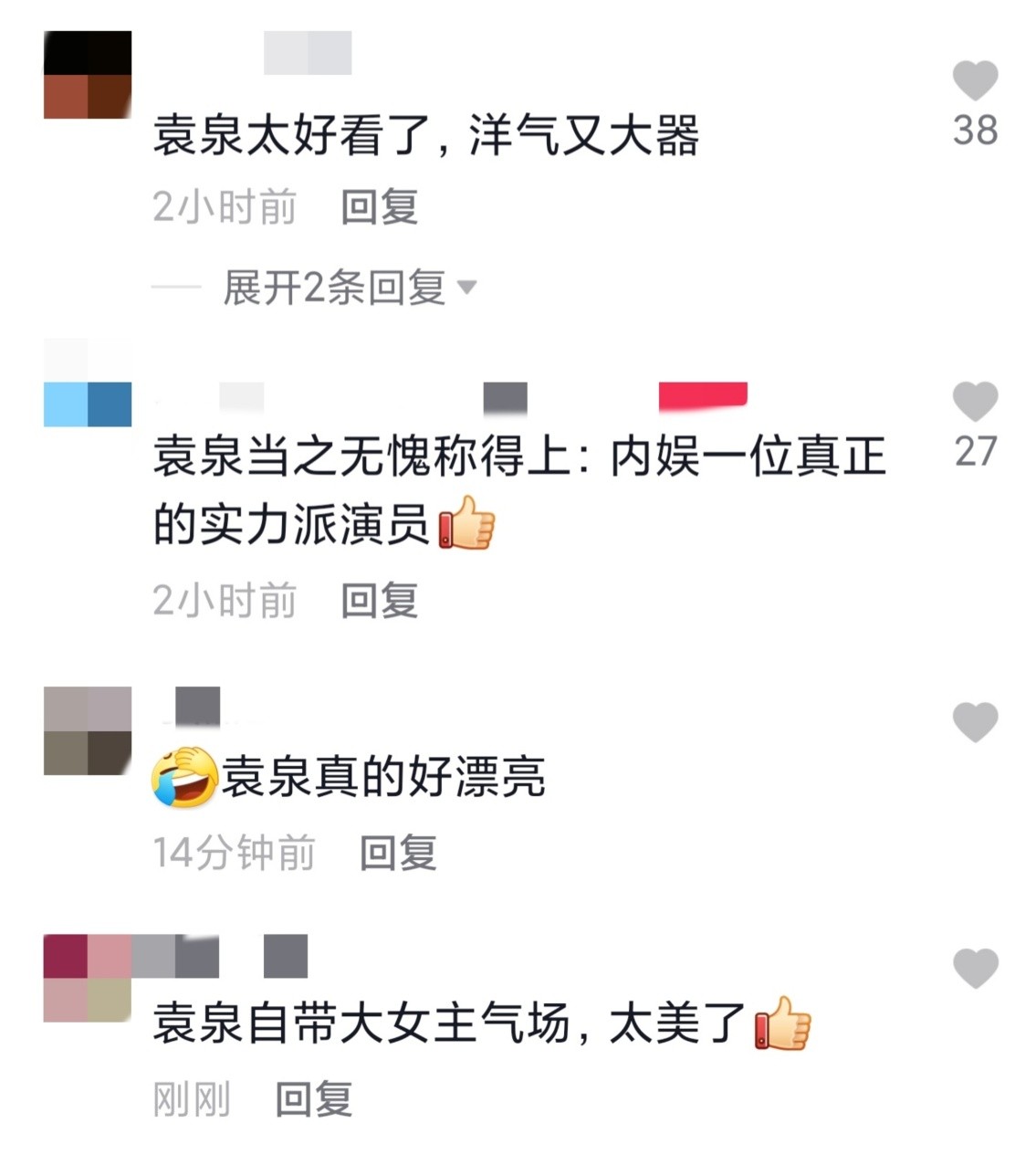Reply to '袁泉真的好漂亮' comment
Image resolution: width=1036 pixels, height=1154 pixels.
point(398,853)
